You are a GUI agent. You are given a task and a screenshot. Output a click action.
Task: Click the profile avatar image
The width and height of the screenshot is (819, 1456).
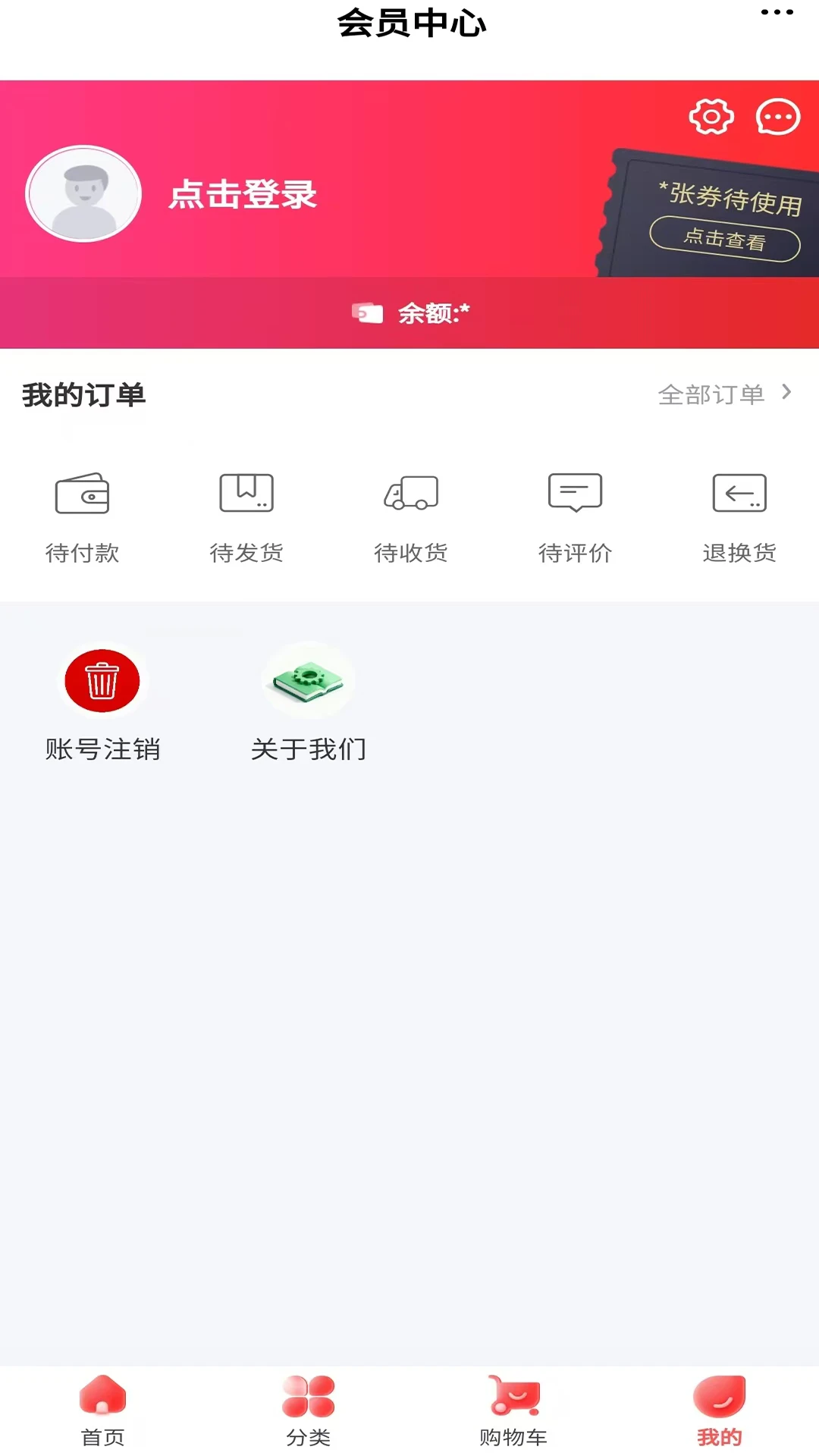coord(83,193)
